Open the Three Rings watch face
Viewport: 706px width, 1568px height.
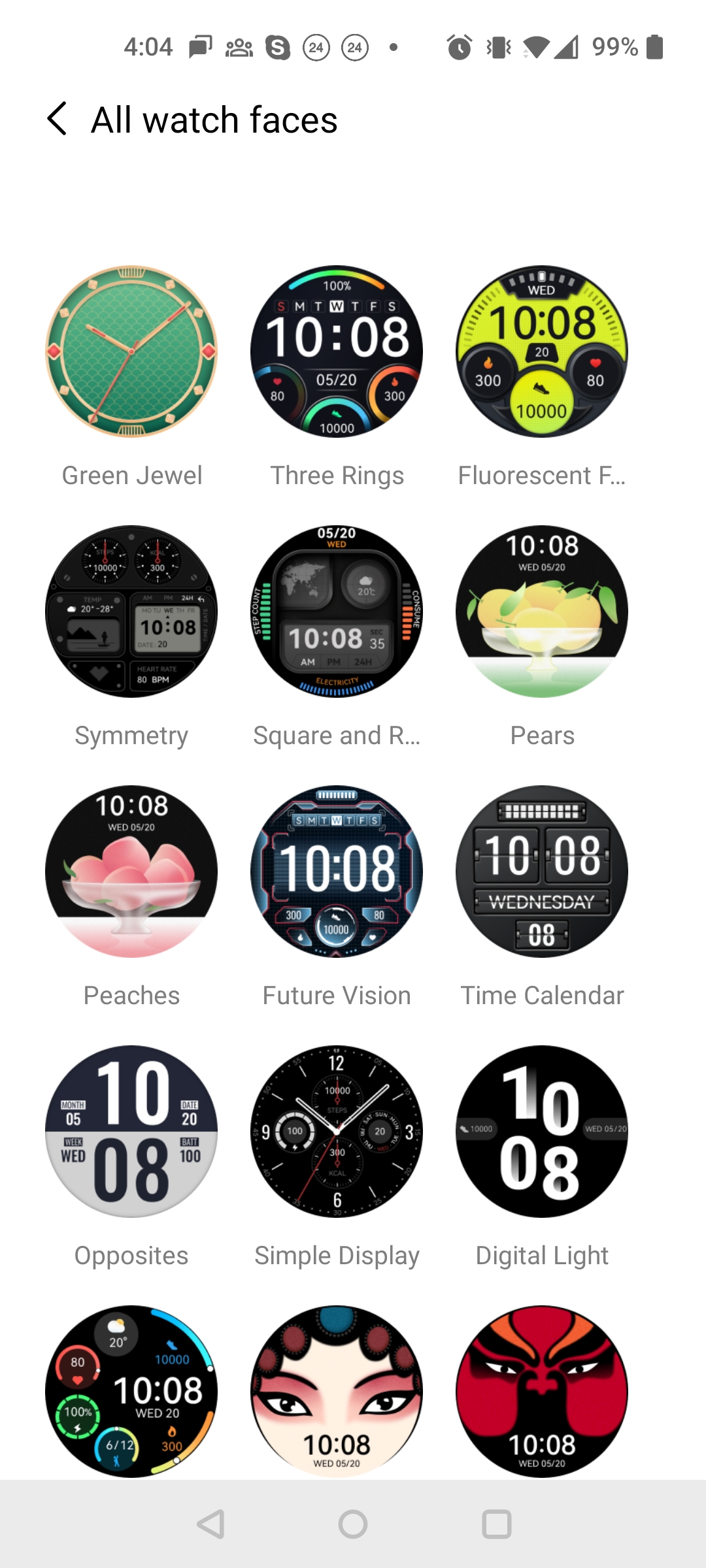[x=337, y=351]
